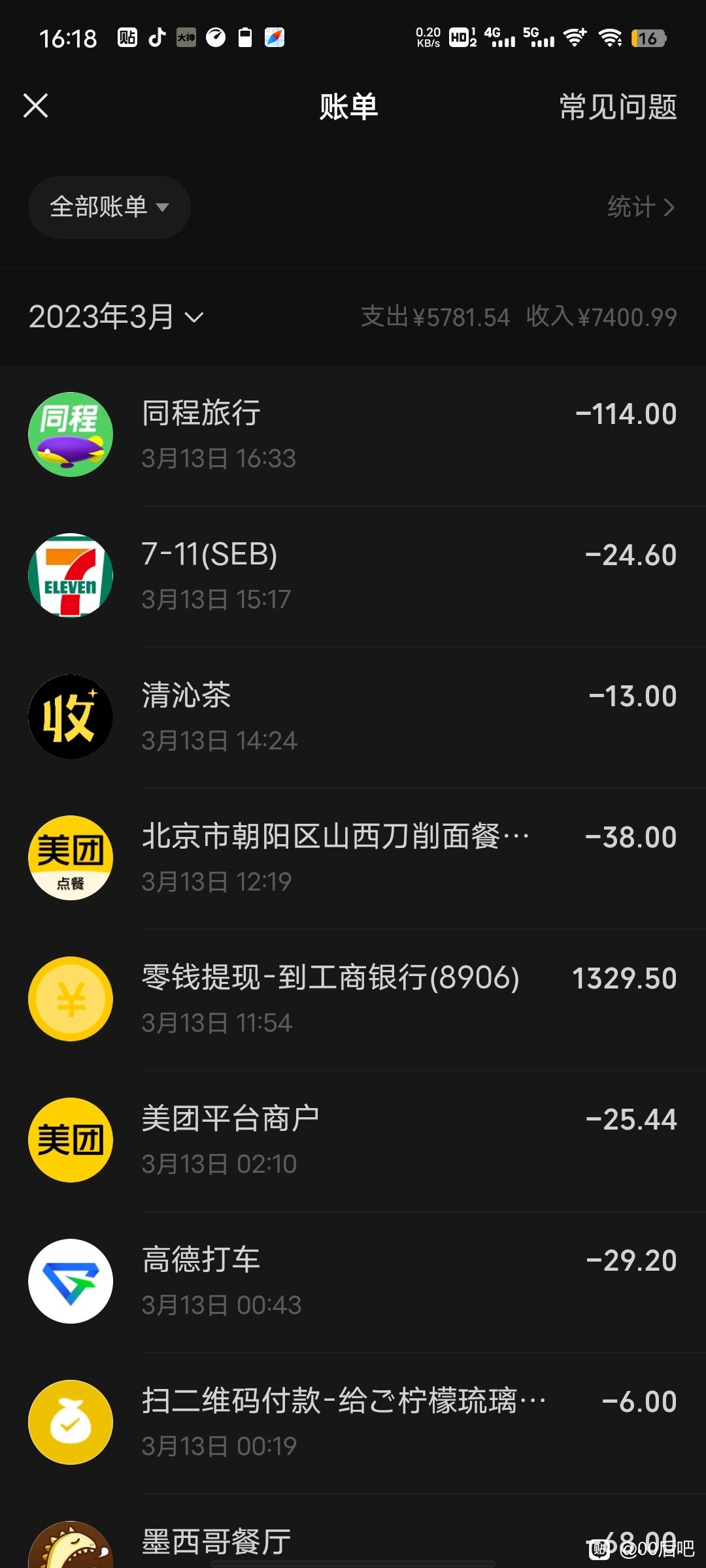Change the month from 2023年3月
Viewport: 706px width, 1568px height.
coord(116,317)
